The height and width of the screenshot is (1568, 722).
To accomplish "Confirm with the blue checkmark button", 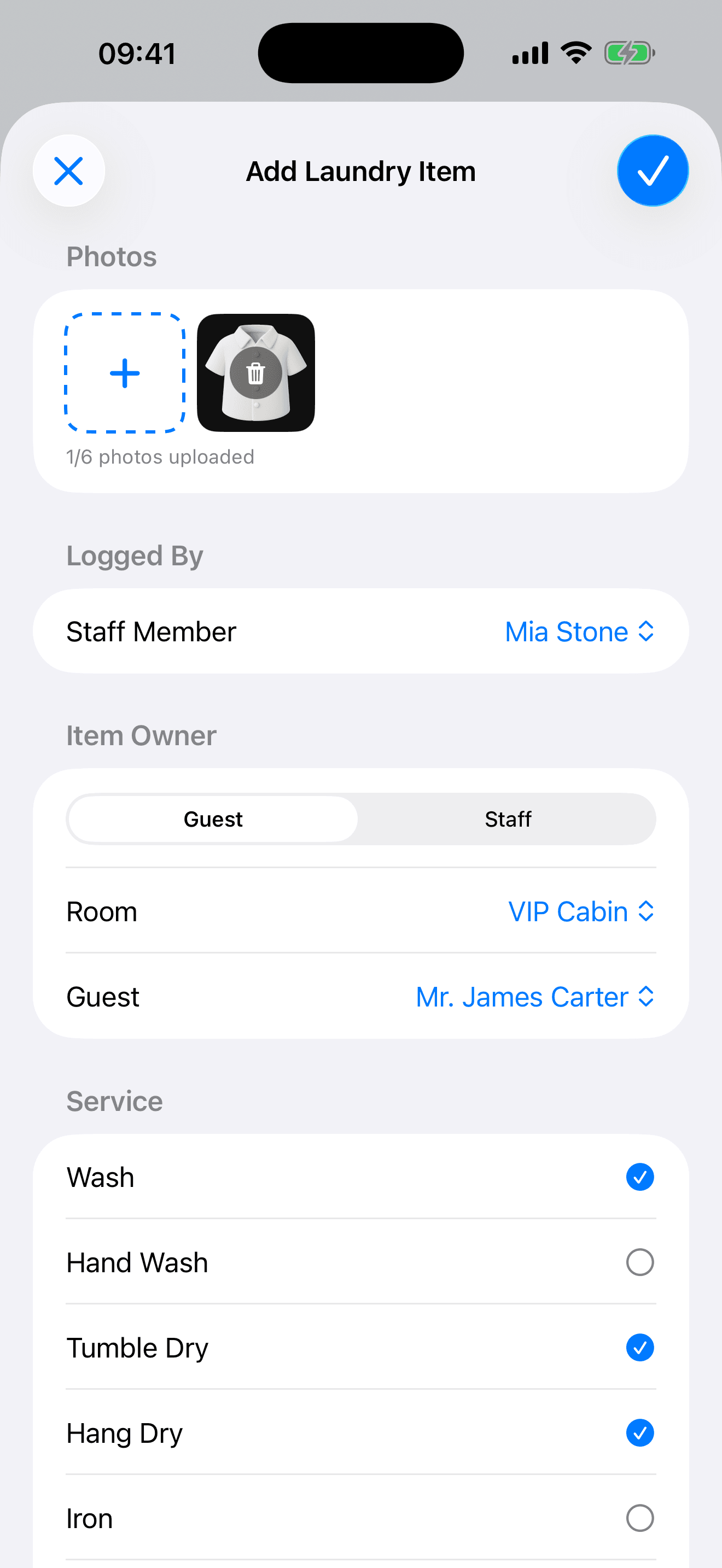I will click(653, 171).
